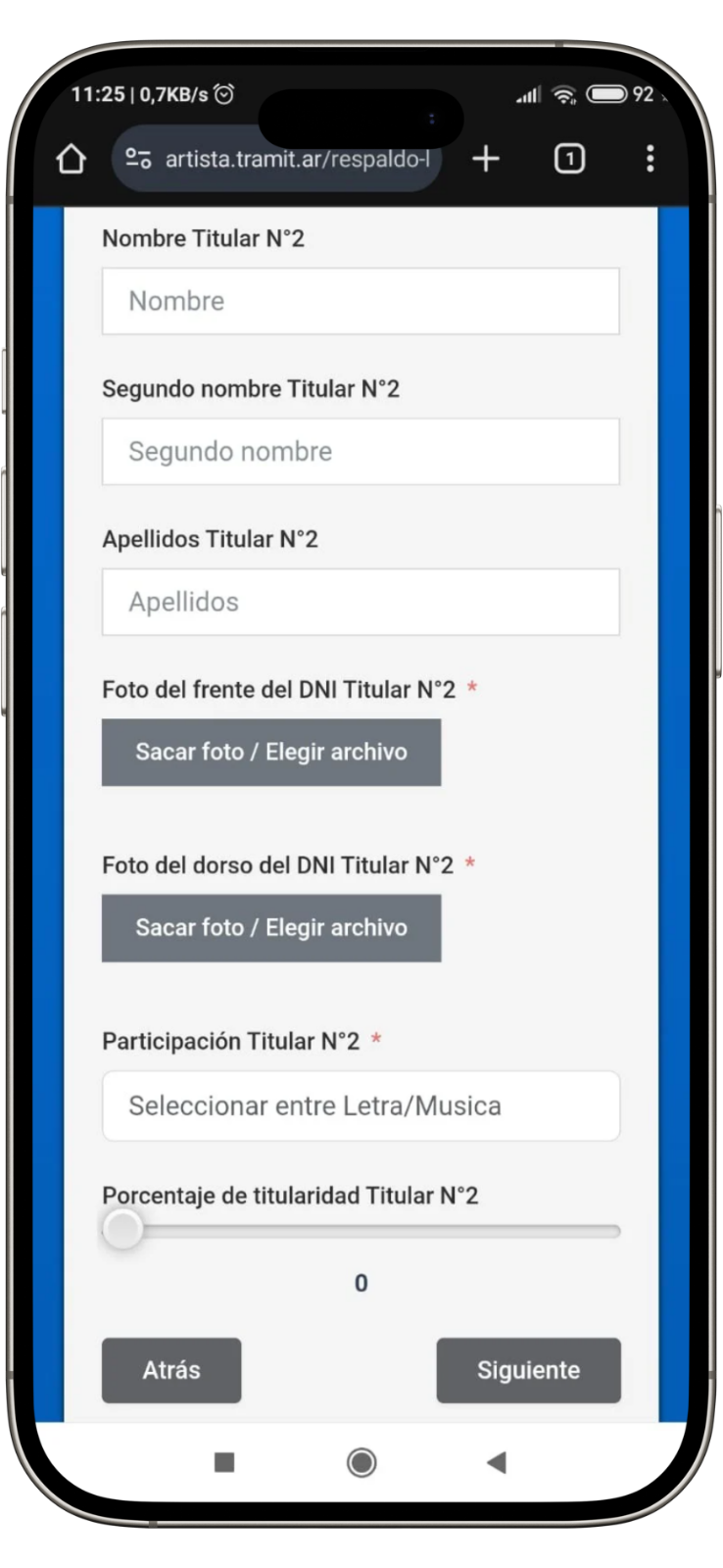Tap the system back navigation button

497,1463
